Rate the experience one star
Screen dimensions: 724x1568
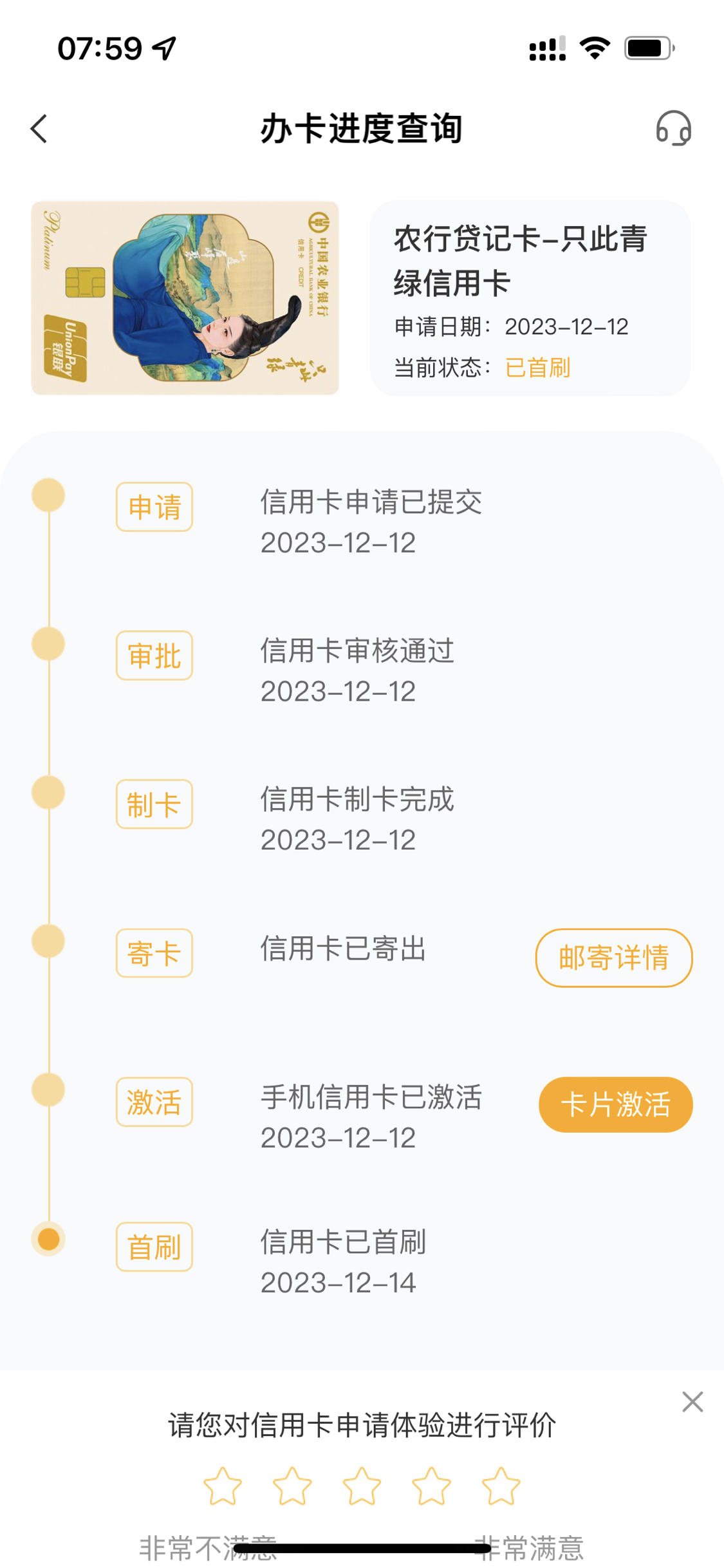[x=223, y=1486]
